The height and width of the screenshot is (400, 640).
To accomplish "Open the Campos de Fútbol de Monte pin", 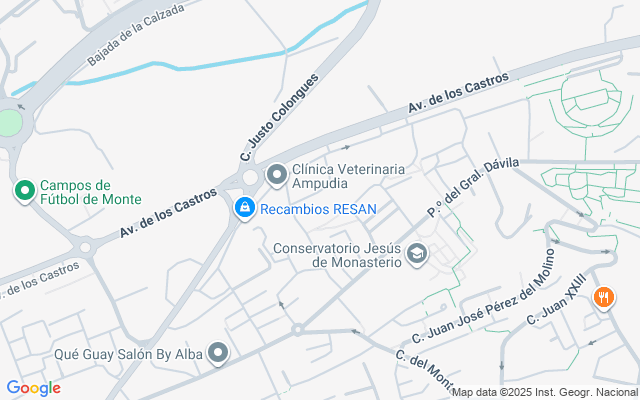I will pos(24,190).
